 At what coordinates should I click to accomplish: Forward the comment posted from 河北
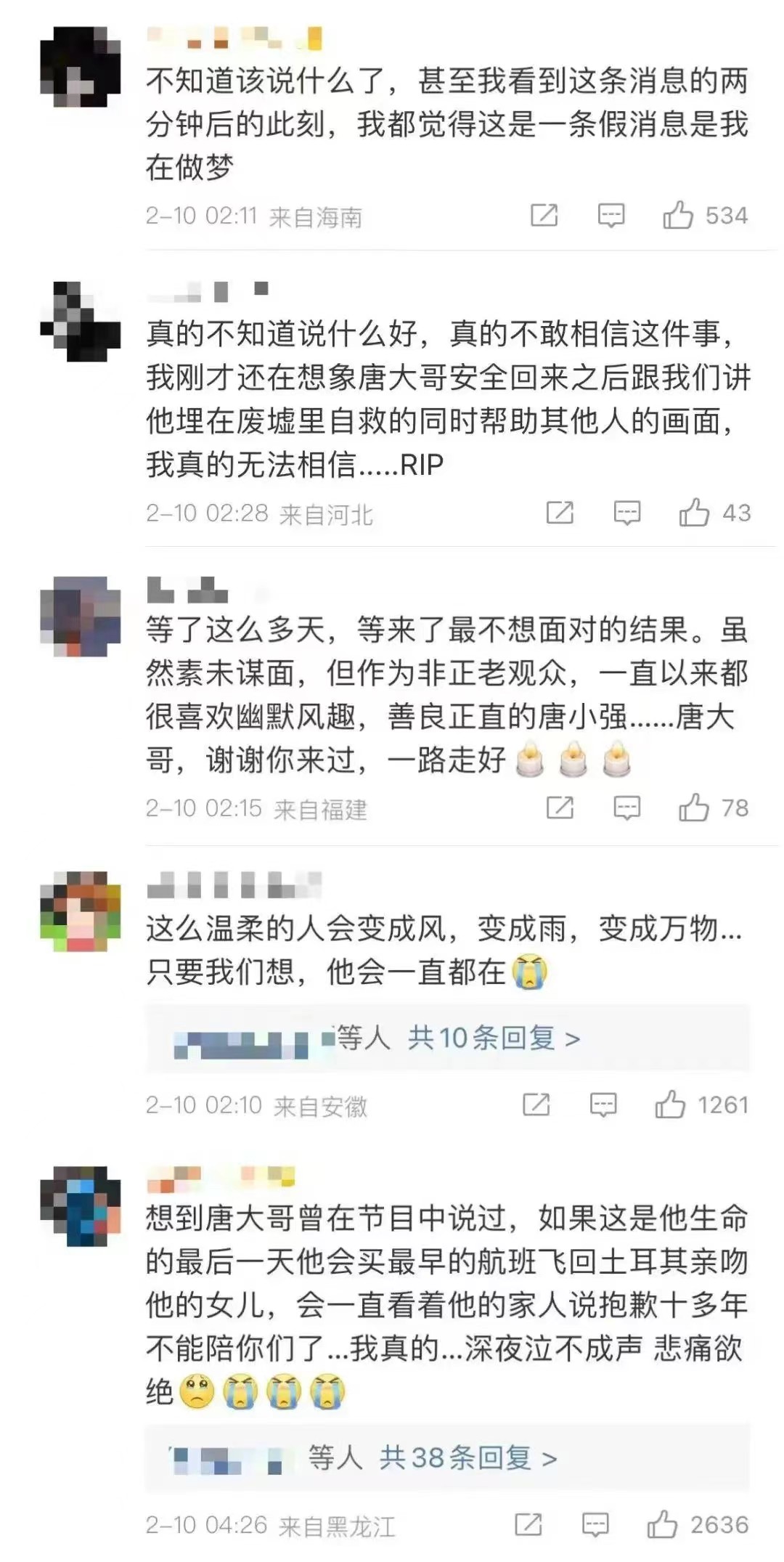click(x=560, y=513)
